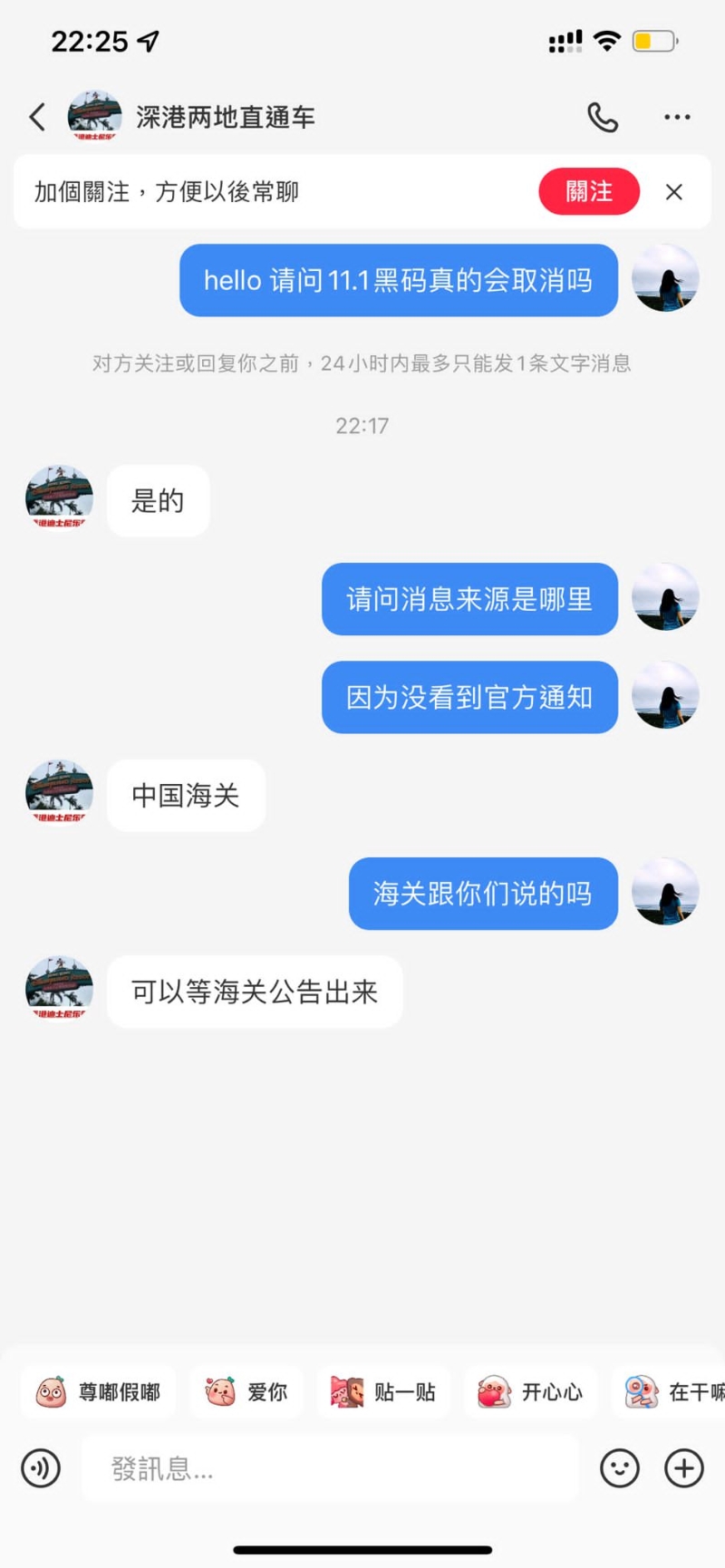This screenshot has width=725, height=1568.
Task: Tap the message input field 發訊息
Action: tap(326, 1468)
